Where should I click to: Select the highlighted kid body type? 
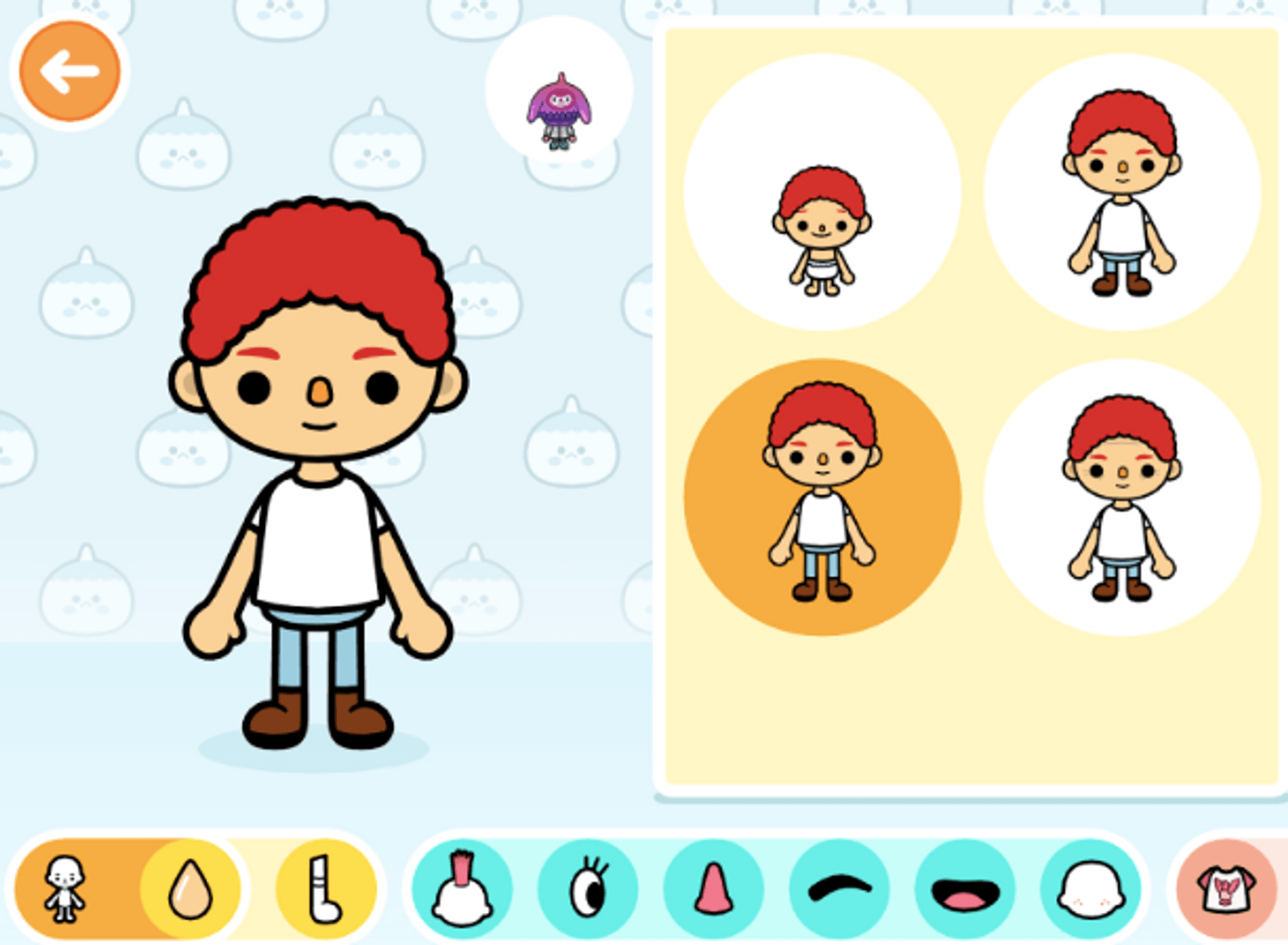click(x=822, y=497)
